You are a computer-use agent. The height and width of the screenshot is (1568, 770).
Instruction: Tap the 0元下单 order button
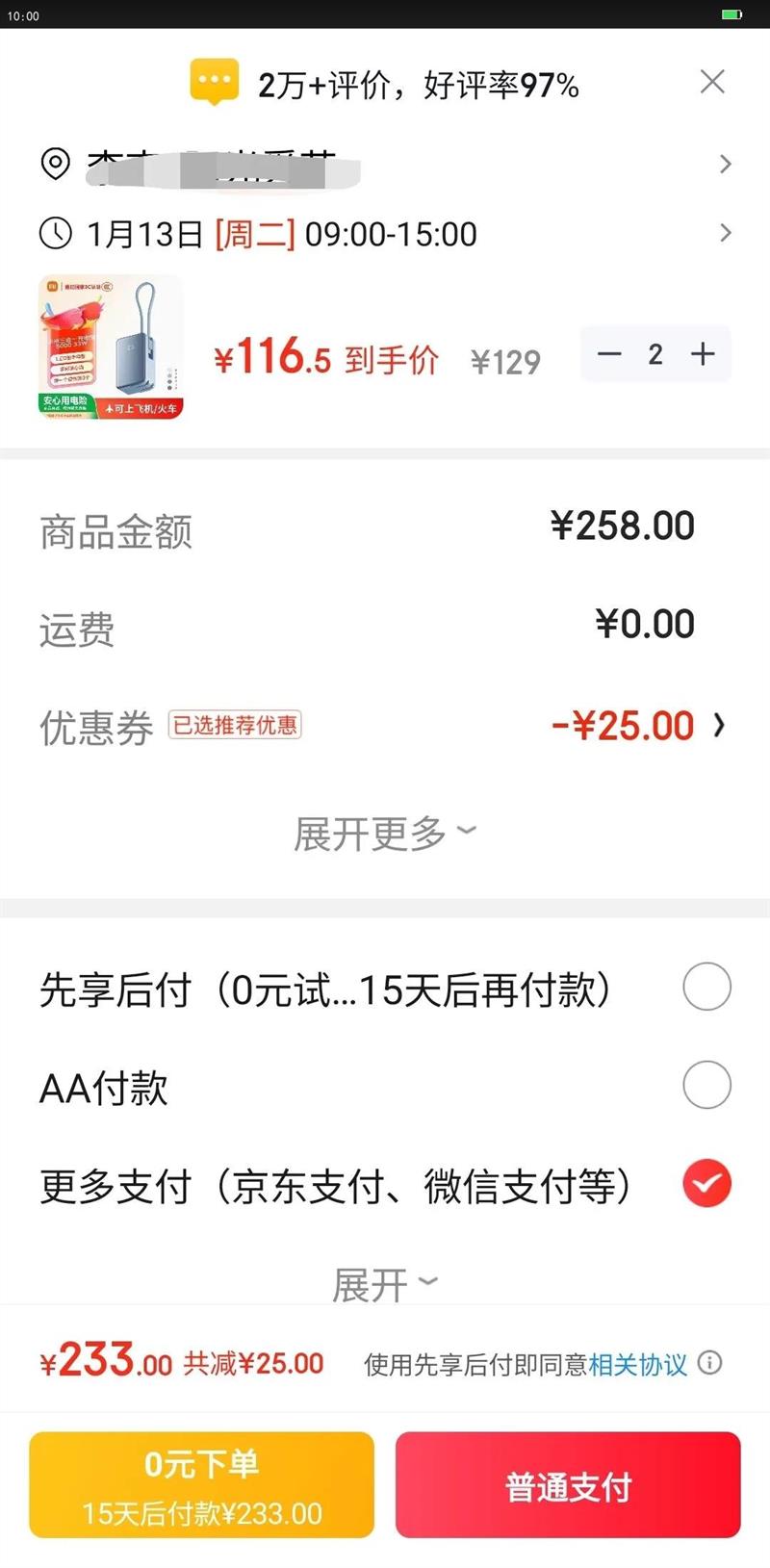200,1484
